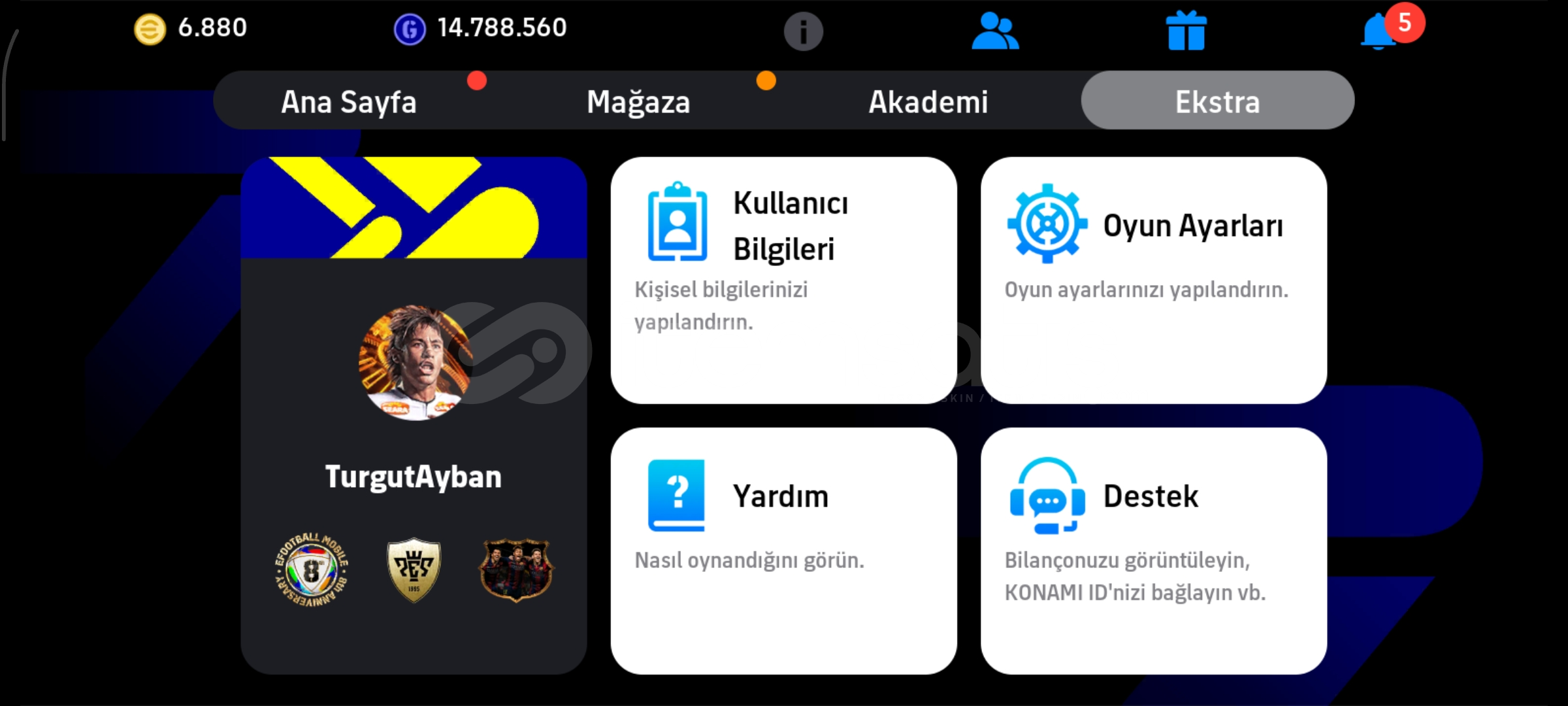Viewport: 1568px width, 706px height.
Task: Open Kullanıcı Bilgileri card
Action: click(783, 280)
